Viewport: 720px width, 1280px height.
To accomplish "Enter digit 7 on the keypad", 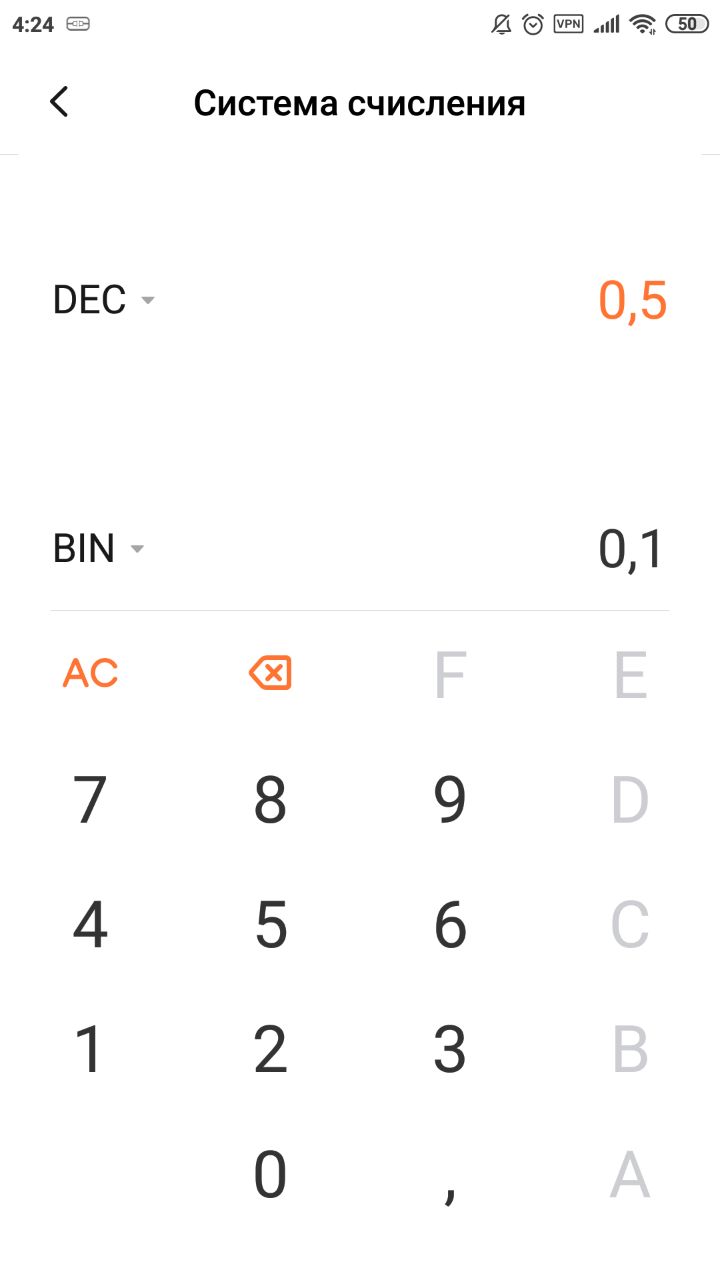I will tap(90, 800).
